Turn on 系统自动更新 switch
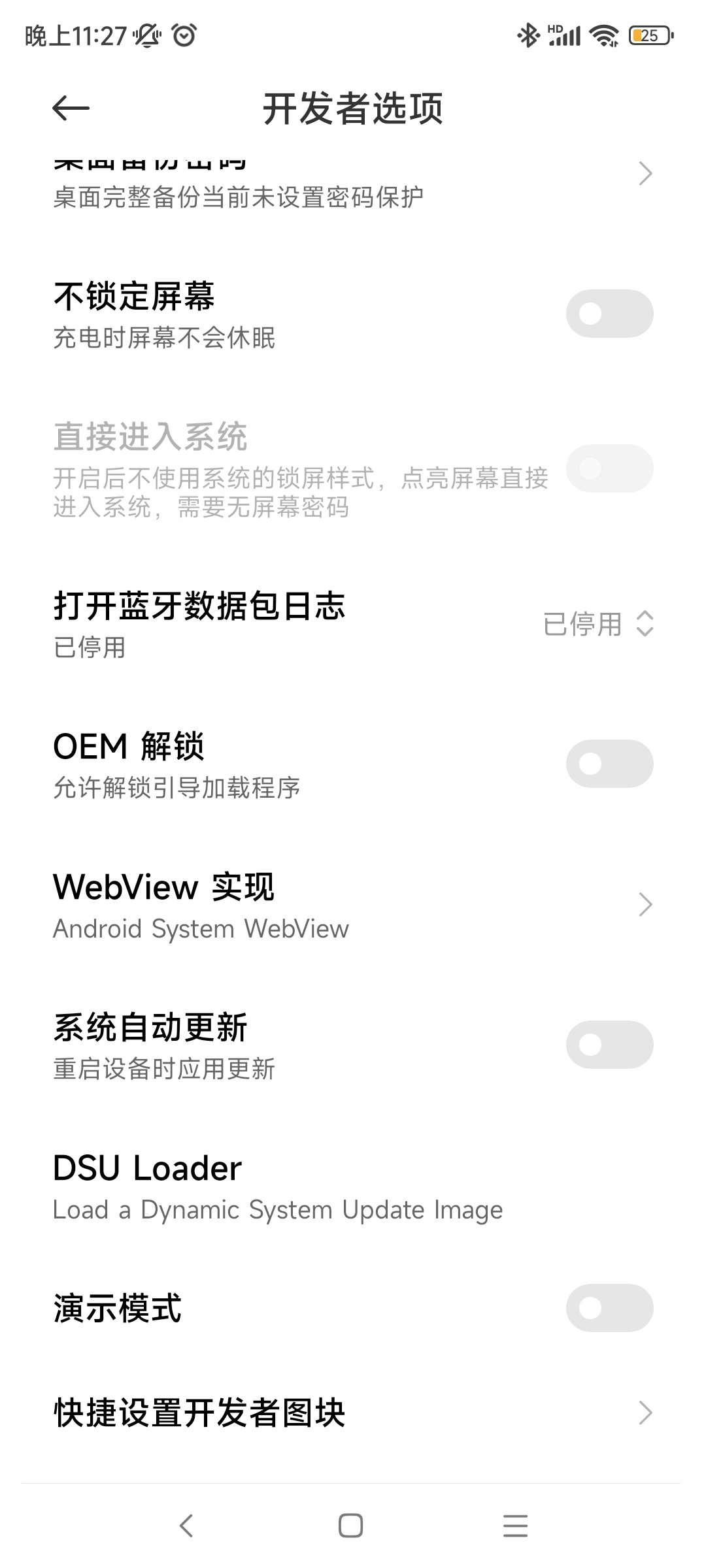The height and width of the screenshot is (1568, 706). pyautogui.click(x=609, y=1045)
